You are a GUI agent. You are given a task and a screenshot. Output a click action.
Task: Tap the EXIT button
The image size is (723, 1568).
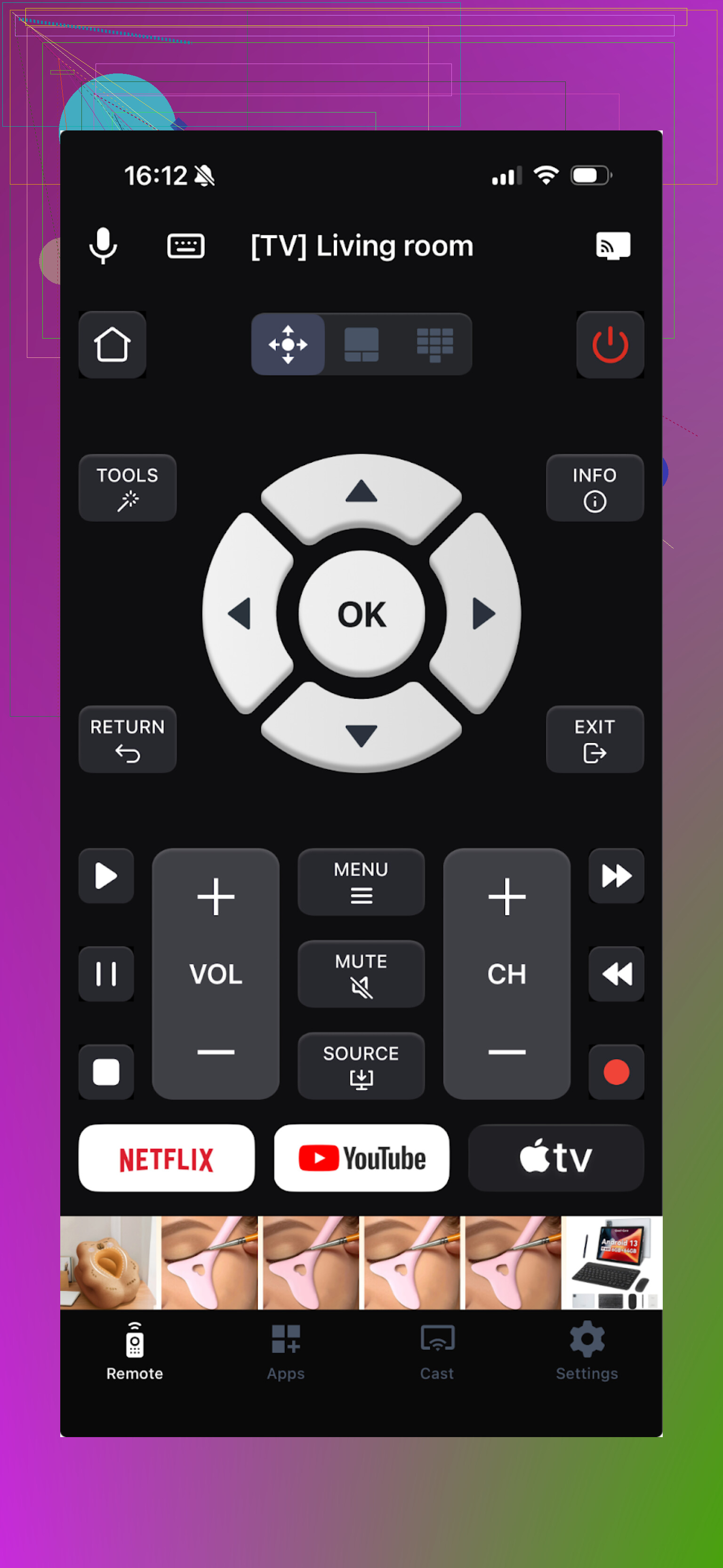594,739
